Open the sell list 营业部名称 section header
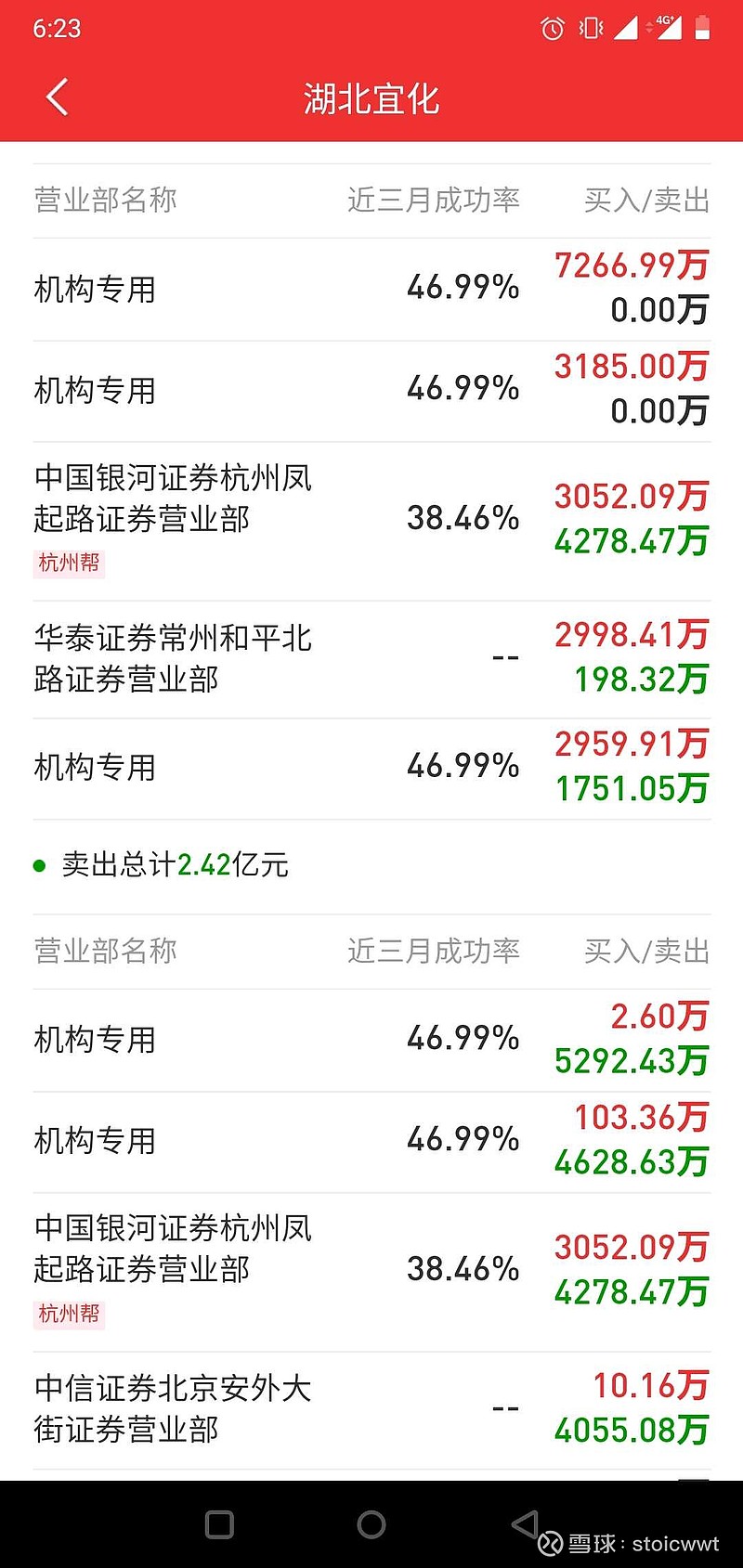Viewport: 743px width, 1568px height. pyautogui.click(x=105, y=951)
